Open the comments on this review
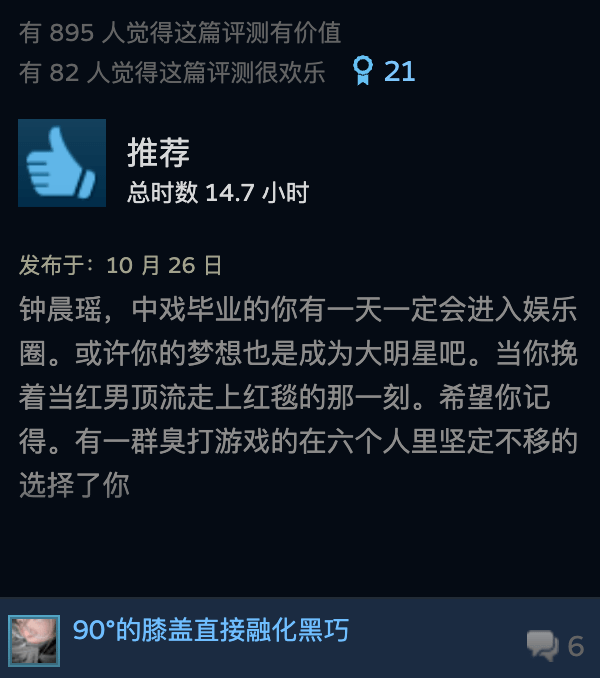 (555, 646)
